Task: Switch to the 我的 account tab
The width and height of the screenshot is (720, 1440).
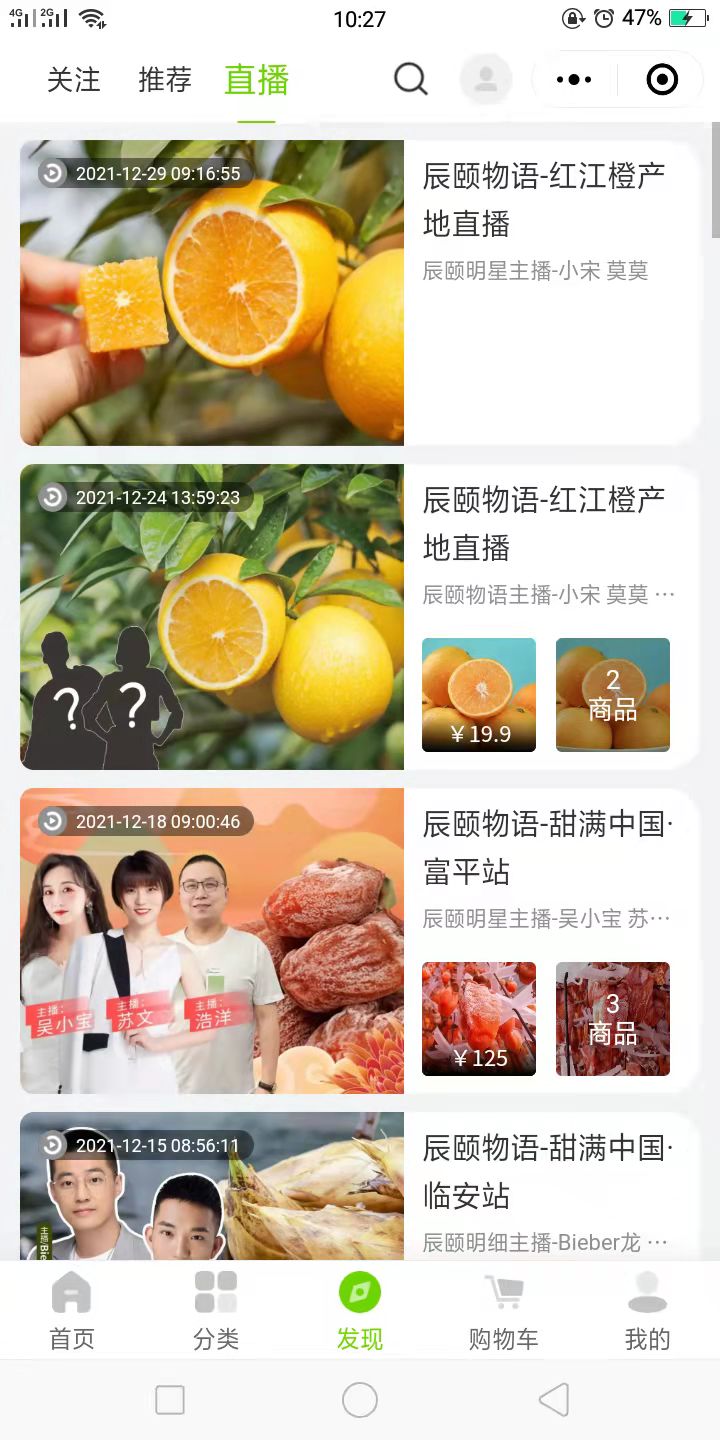Action: (647, 1310)
